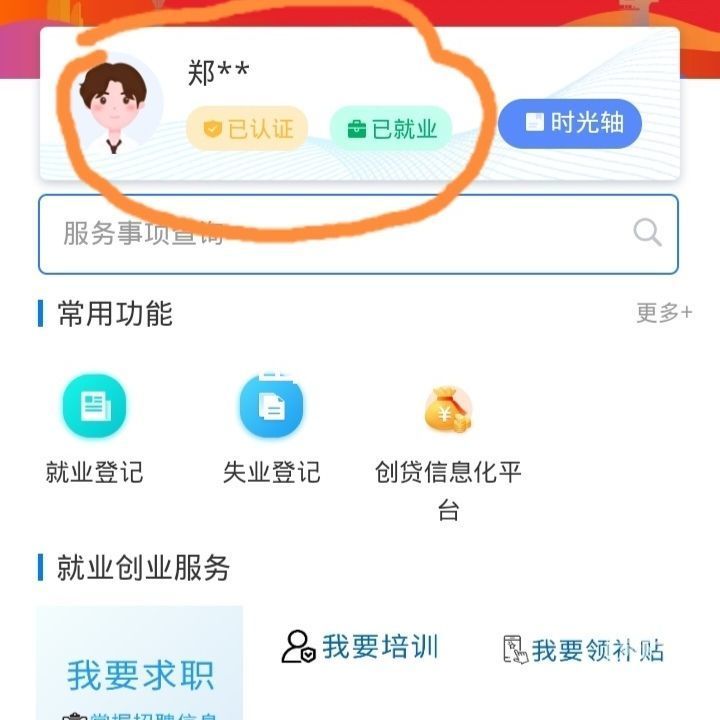The width and height of the screenshot is (720, 720).
Task: Select 我要培训 training service
Action: 360,647
